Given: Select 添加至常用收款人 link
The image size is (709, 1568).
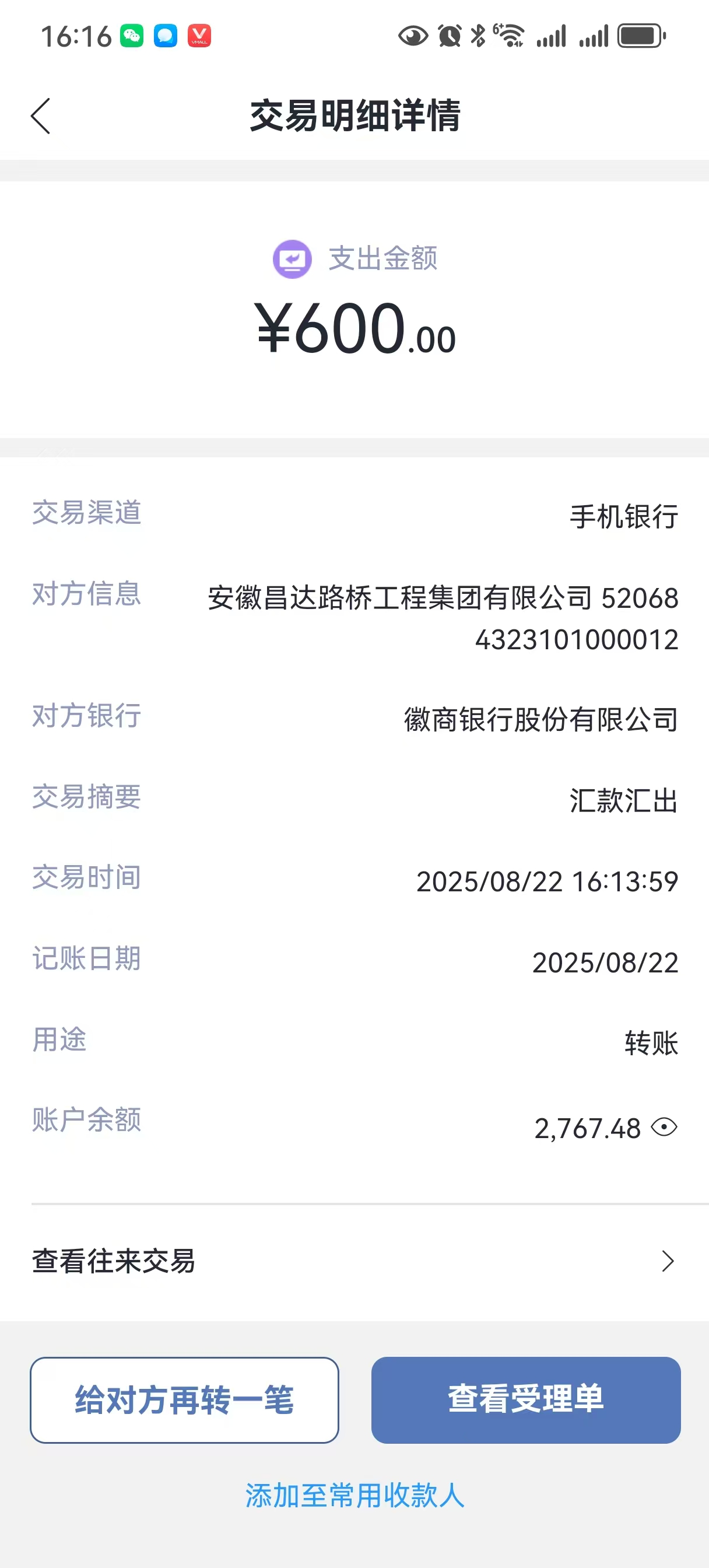Looking at the screenshot, I should pos(355,1496).
